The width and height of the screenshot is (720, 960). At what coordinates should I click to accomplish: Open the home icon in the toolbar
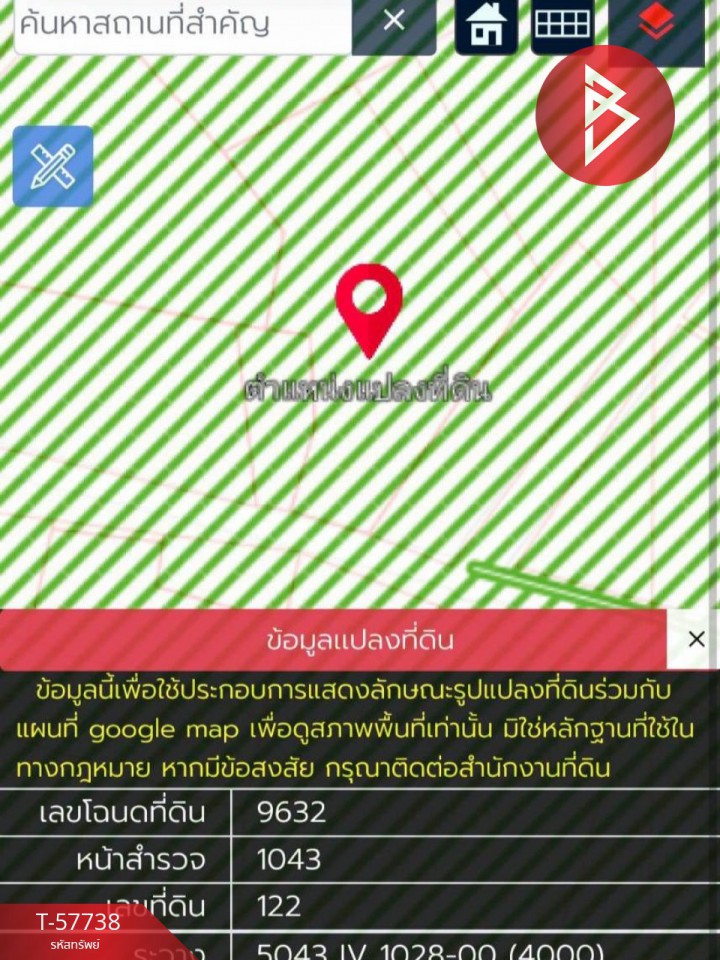point(486,26)
